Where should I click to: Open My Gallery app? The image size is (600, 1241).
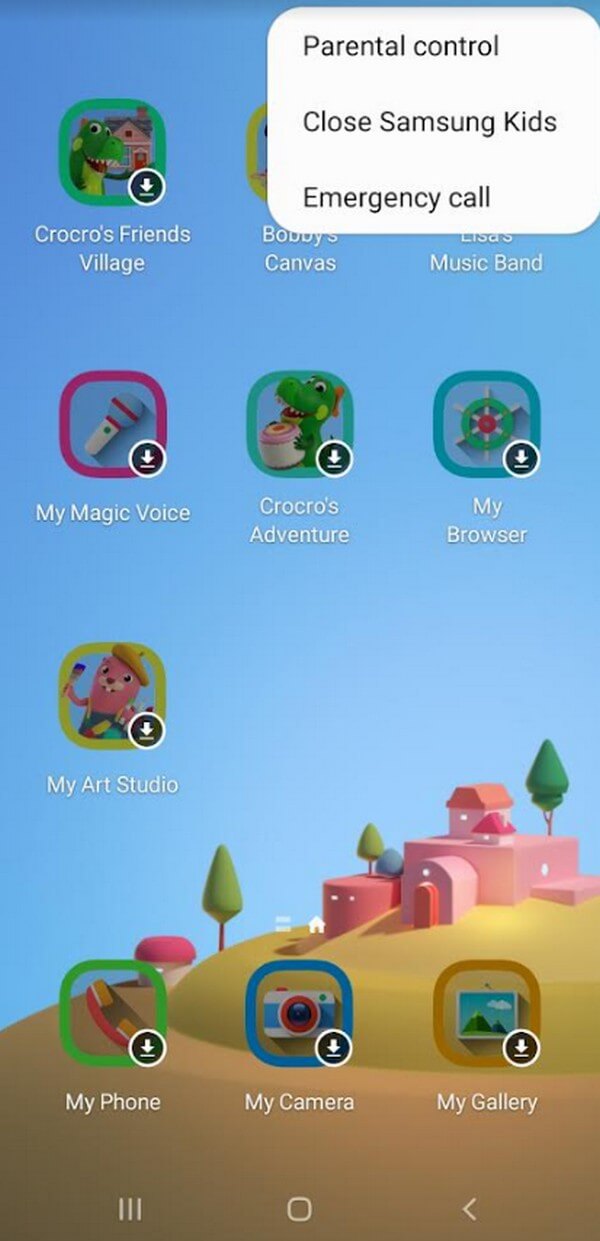coord(486,1013)
